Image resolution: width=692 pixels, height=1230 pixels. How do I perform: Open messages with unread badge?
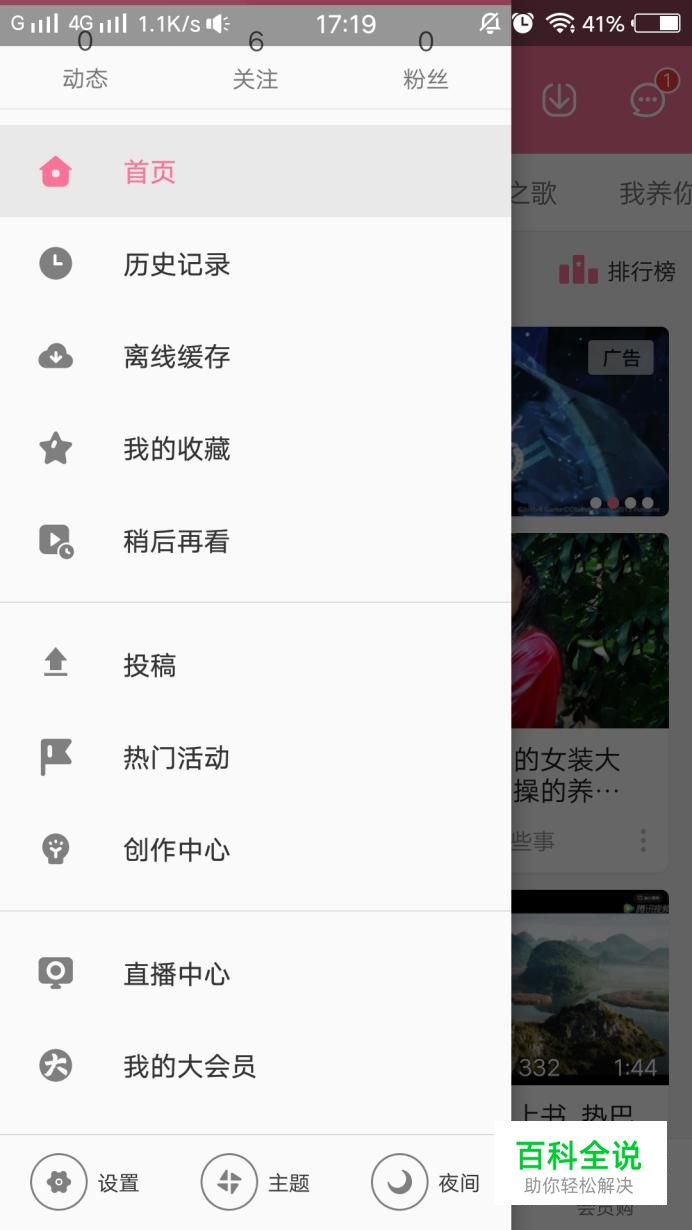(x=648, y=99)
